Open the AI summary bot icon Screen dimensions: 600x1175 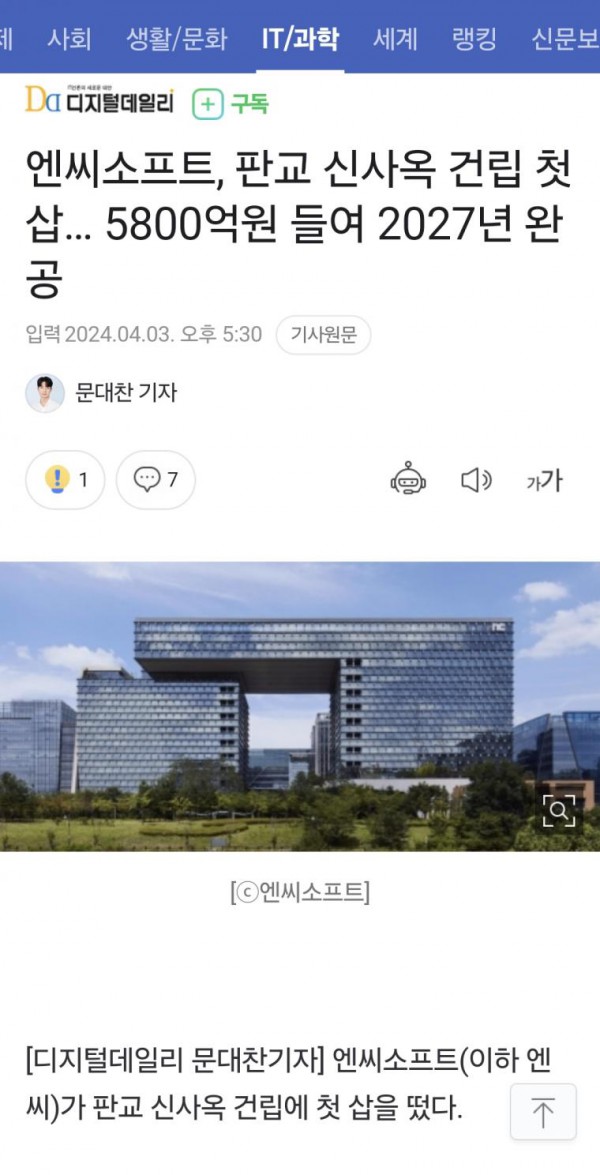(408, 479)
